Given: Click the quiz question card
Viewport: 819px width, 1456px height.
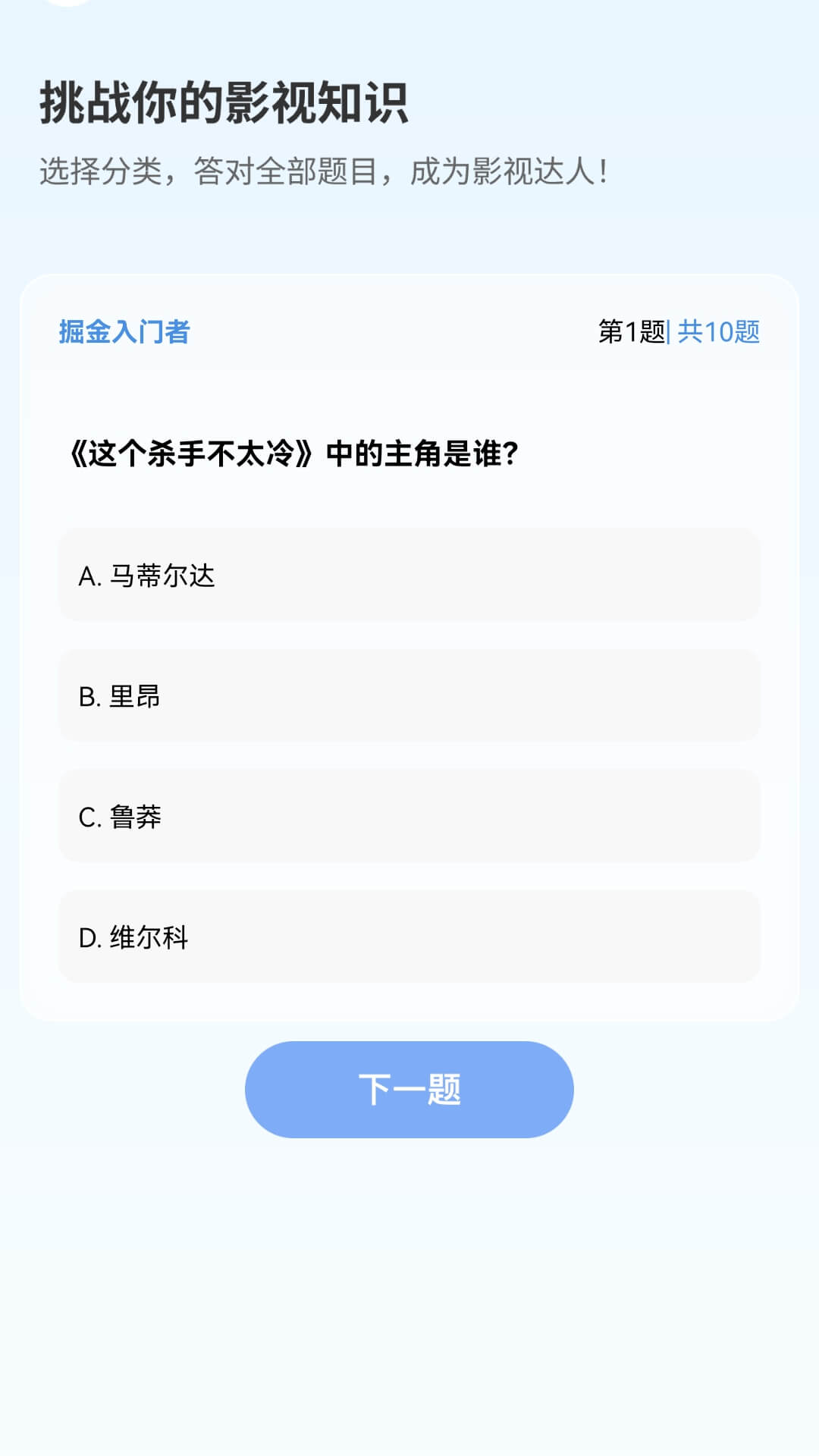Looking at the screenshot, I should 408,645.
